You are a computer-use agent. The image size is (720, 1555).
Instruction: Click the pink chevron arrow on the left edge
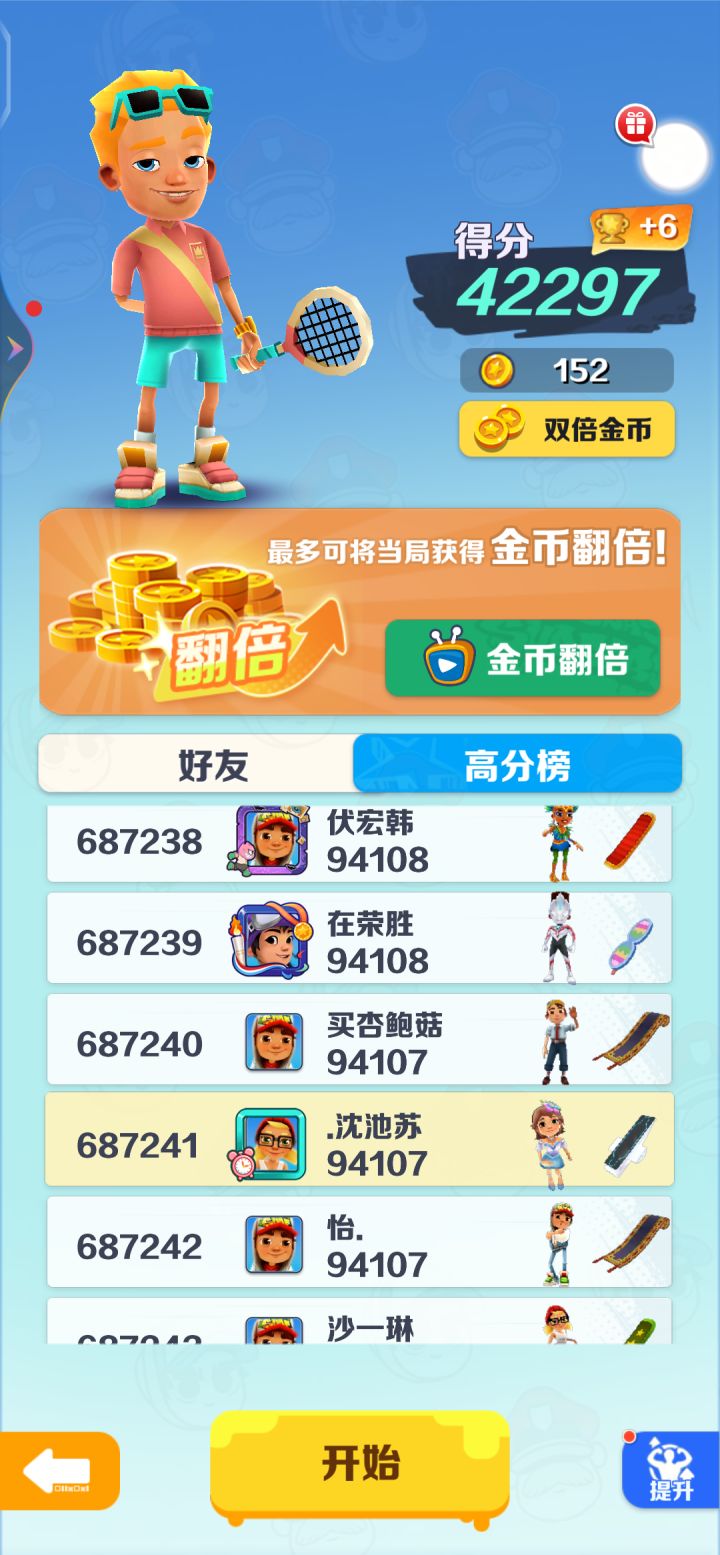[x=14, y=345]
